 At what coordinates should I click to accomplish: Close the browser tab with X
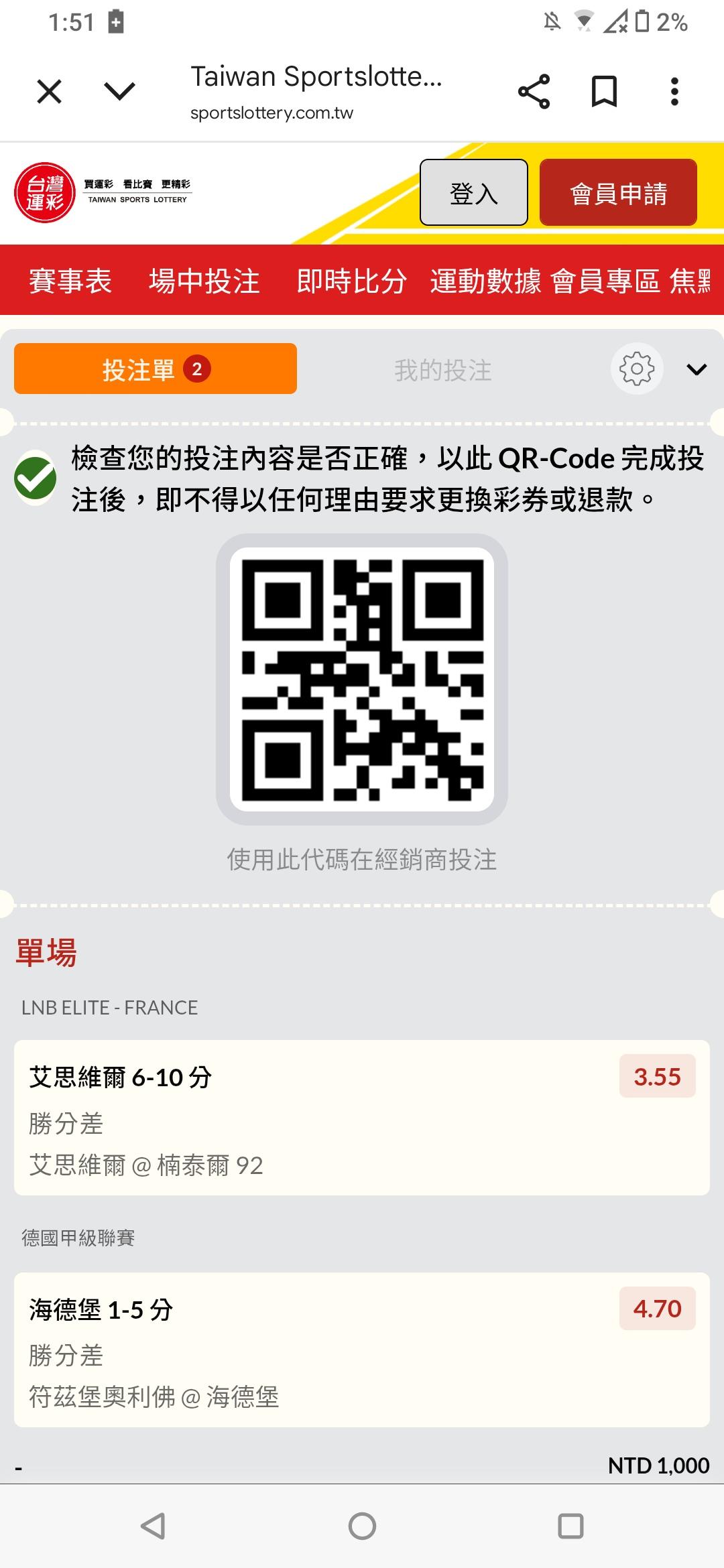tap(49, 91)
